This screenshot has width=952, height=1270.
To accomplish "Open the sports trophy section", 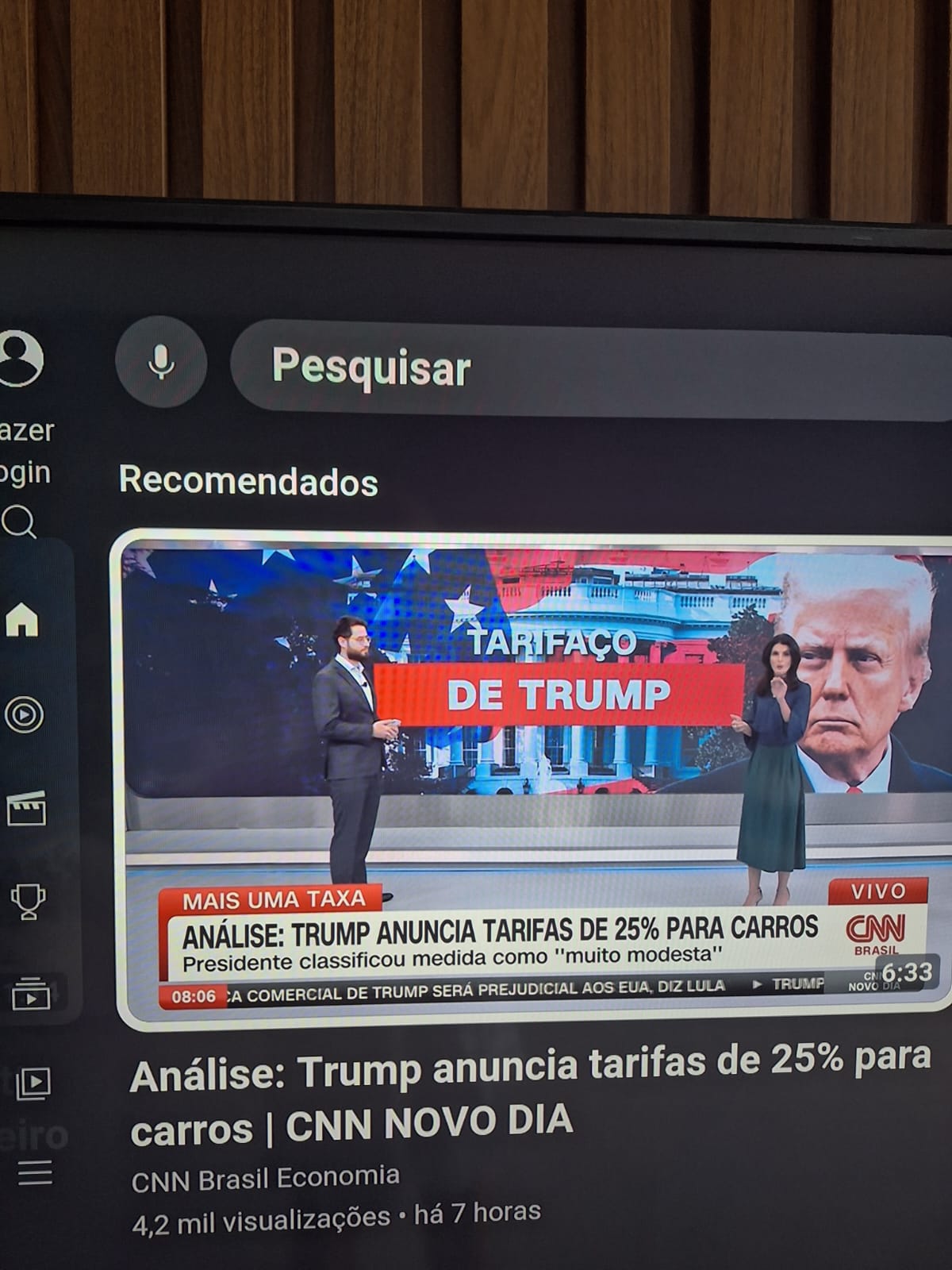I will click(x=28, y=902).
